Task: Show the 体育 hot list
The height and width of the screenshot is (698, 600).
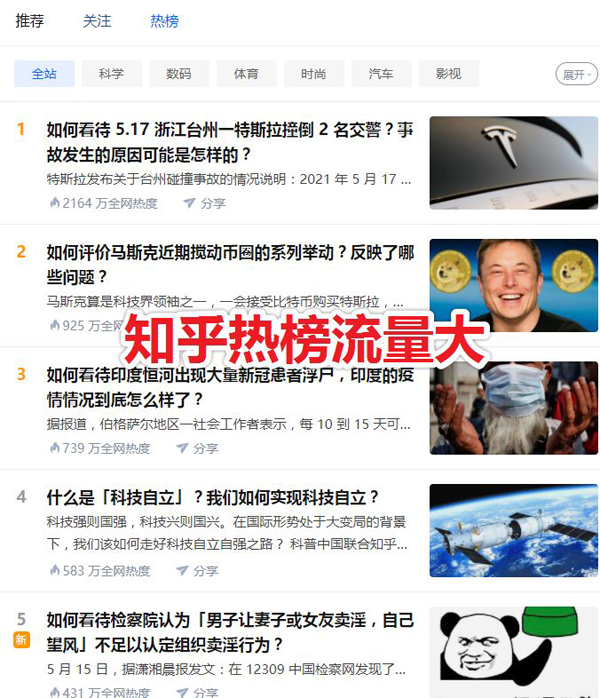Action: [246, 74]
